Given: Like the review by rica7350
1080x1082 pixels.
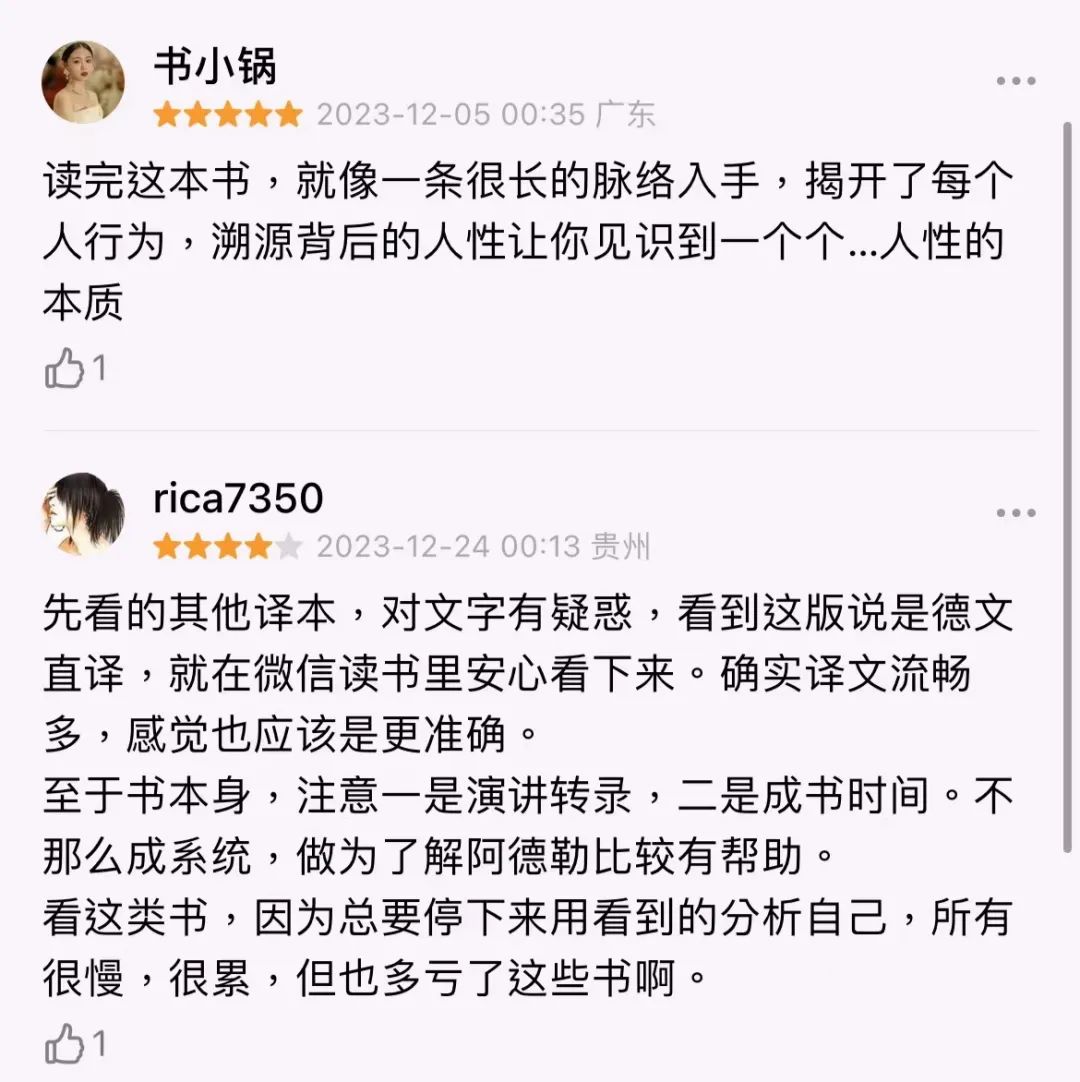Looking at the screenshot, I should pos(66,1046).
